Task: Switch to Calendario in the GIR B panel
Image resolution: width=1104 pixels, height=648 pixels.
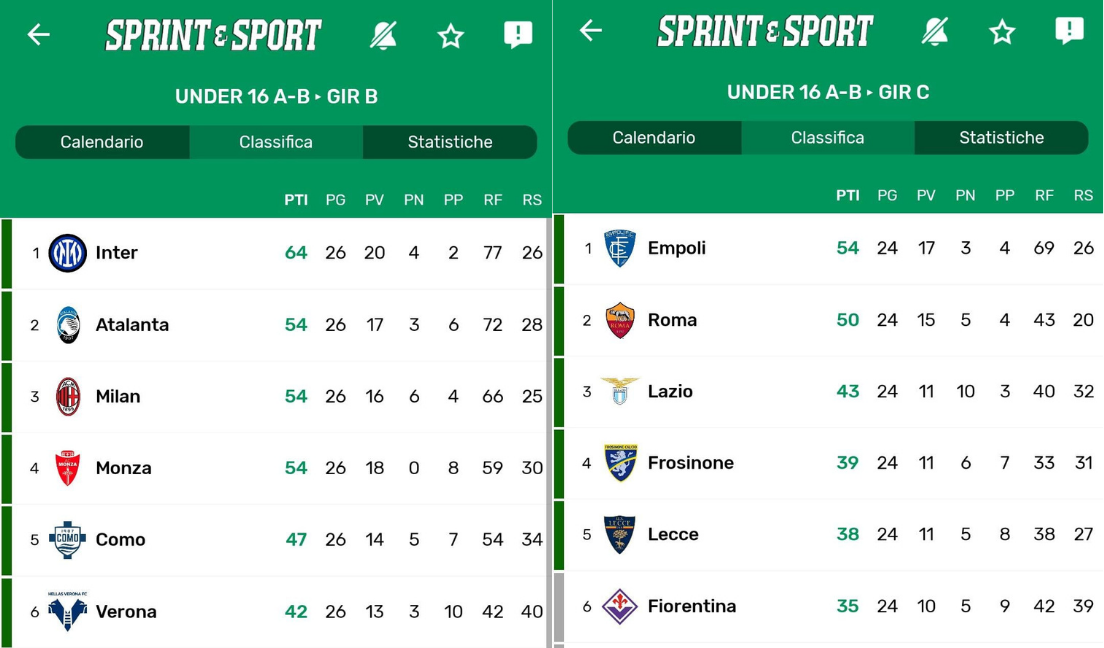Action: point(102,142)
